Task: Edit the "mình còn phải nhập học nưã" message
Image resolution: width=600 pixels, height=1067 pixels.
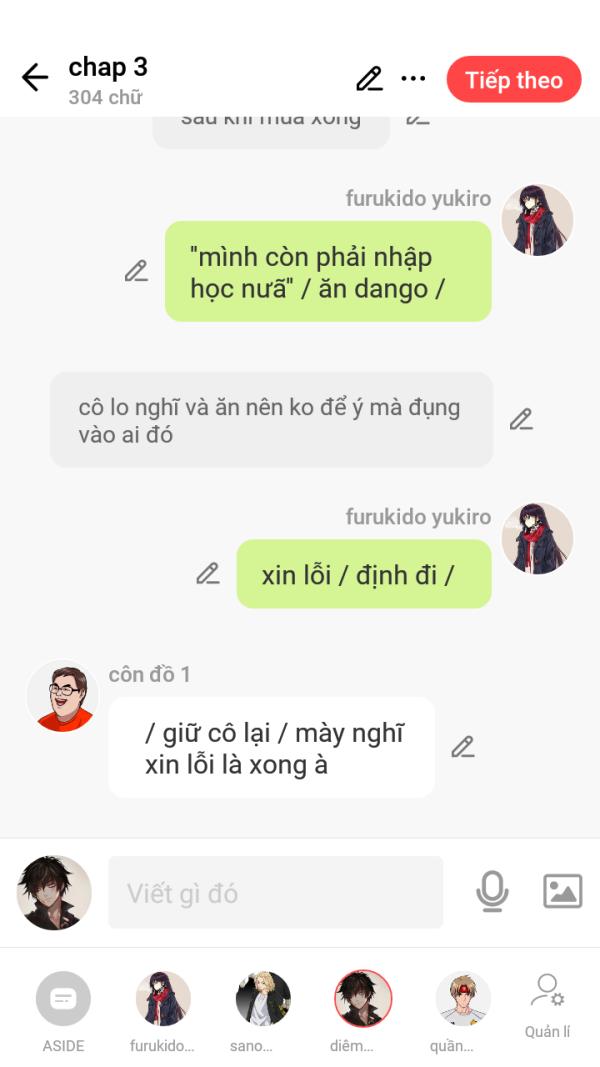Action: (x=136, y=271)
